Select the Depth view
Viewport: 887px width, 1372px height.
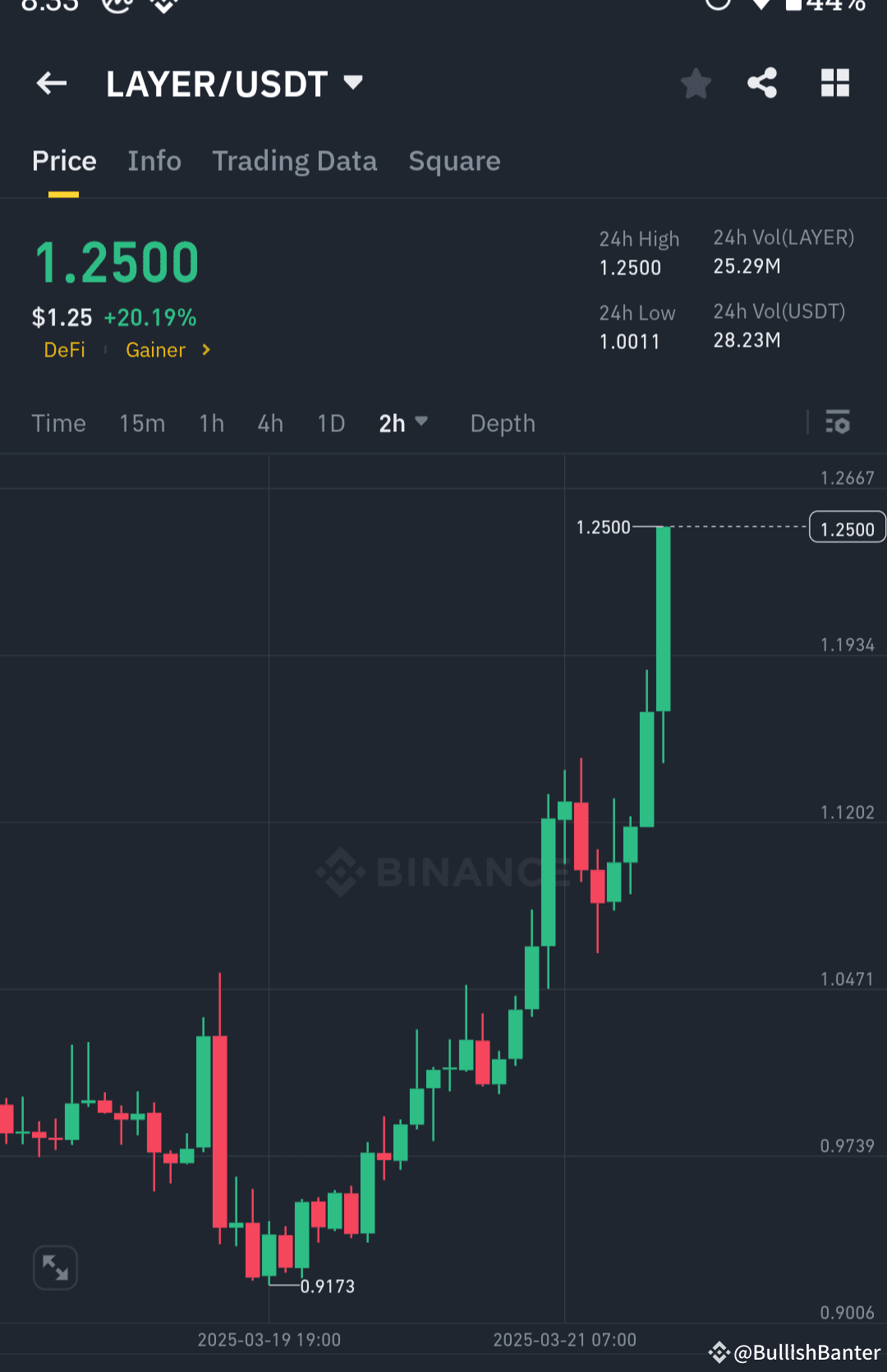click(x=502, y=423)
